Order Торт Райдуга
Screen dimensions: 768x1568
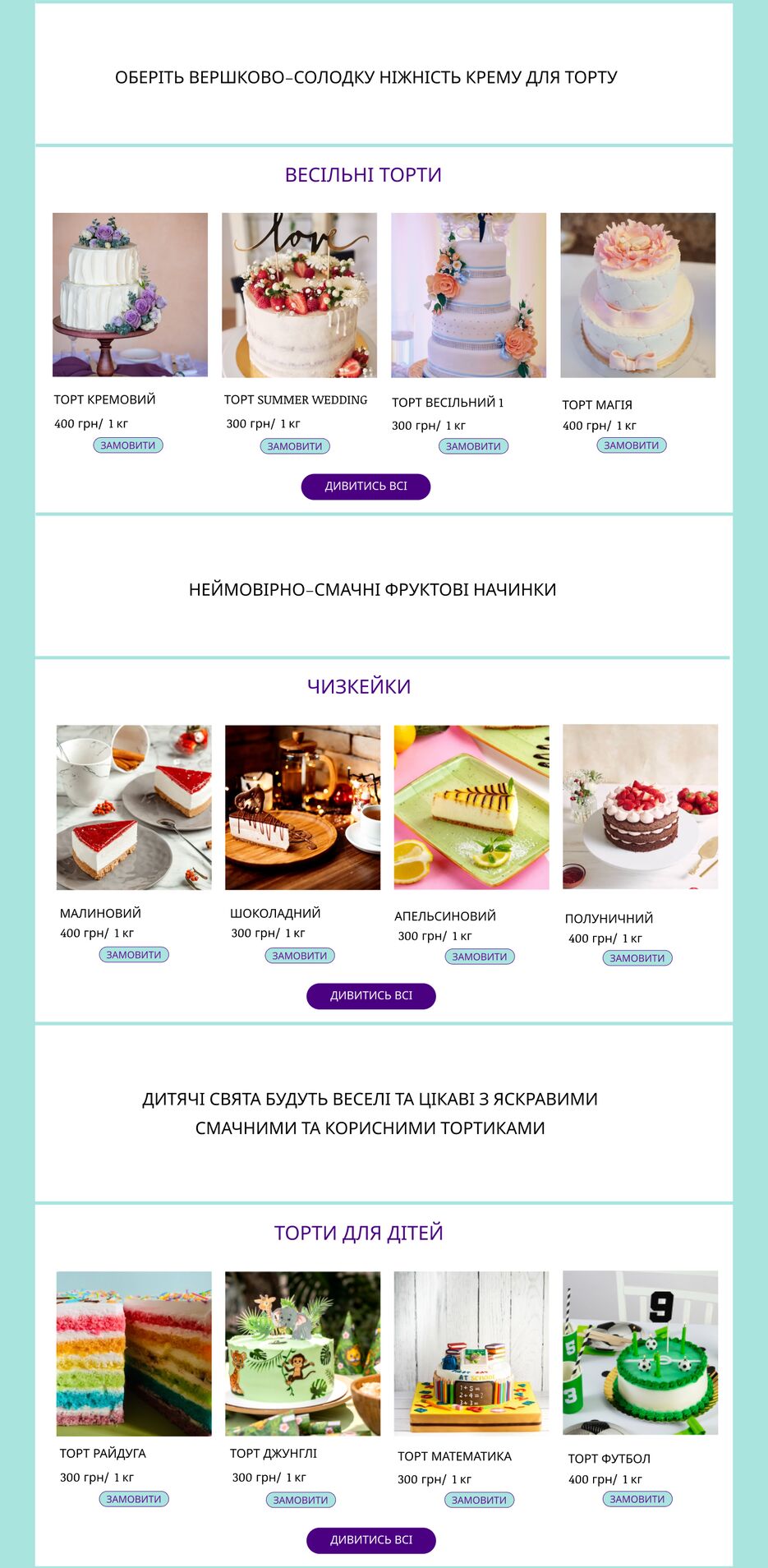[x=133, y=1499]
